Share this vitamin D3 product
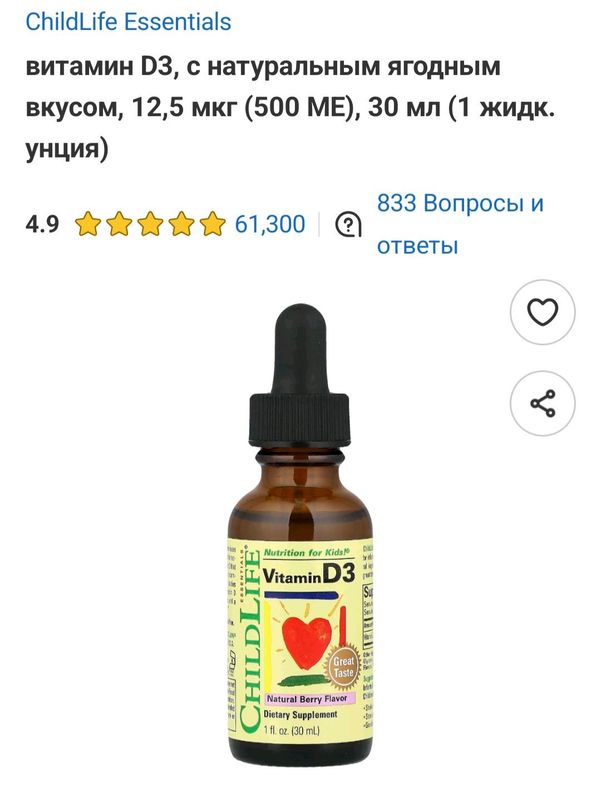601x800 pixels. point(543,404)
